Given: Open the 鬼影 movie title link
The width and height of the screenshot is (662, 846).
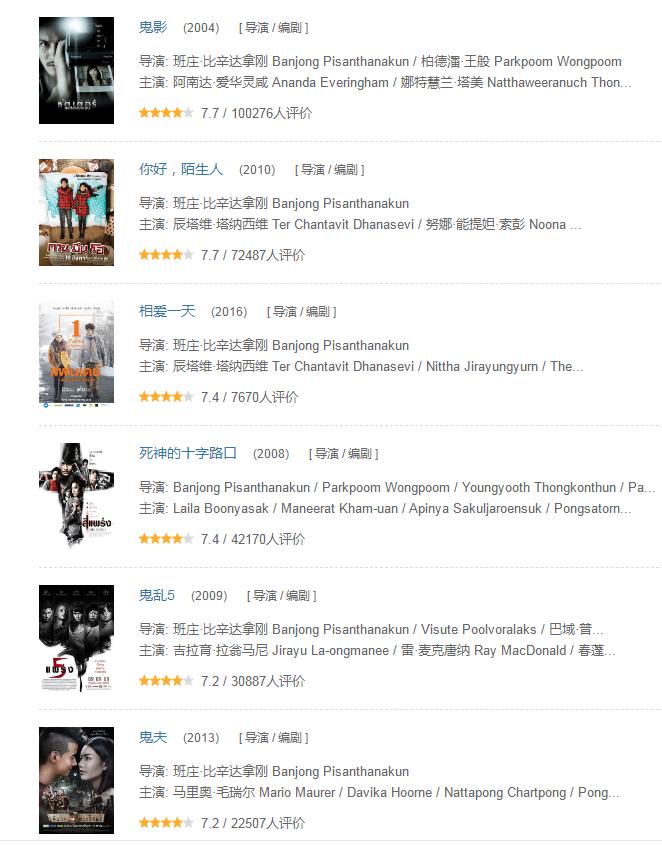Looking at the screenshot, I should coord(153,27).
